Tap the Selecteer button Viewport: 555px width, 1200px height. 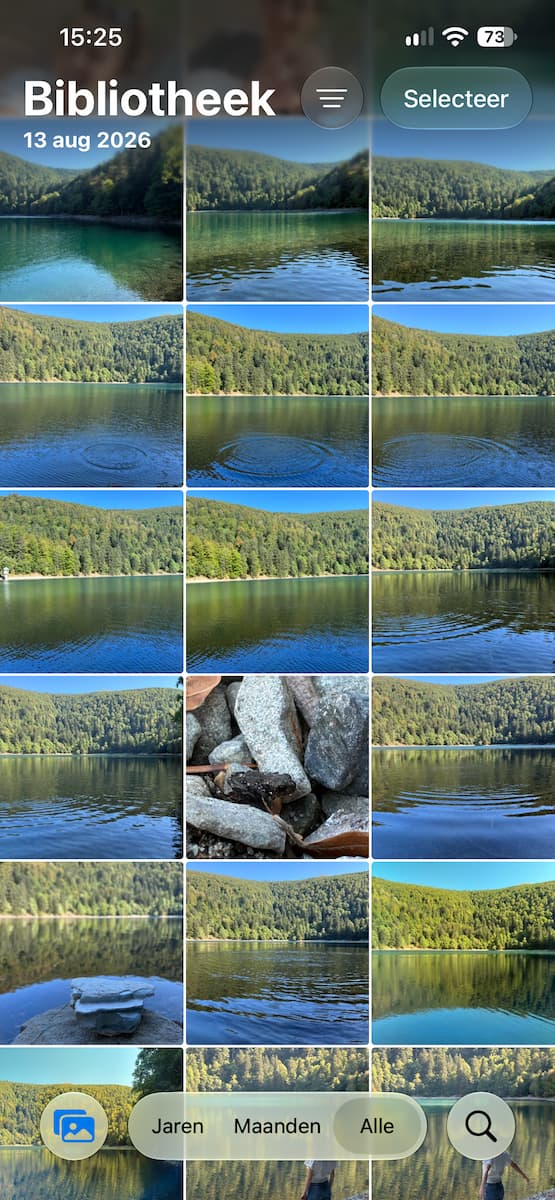coord(456,98)
